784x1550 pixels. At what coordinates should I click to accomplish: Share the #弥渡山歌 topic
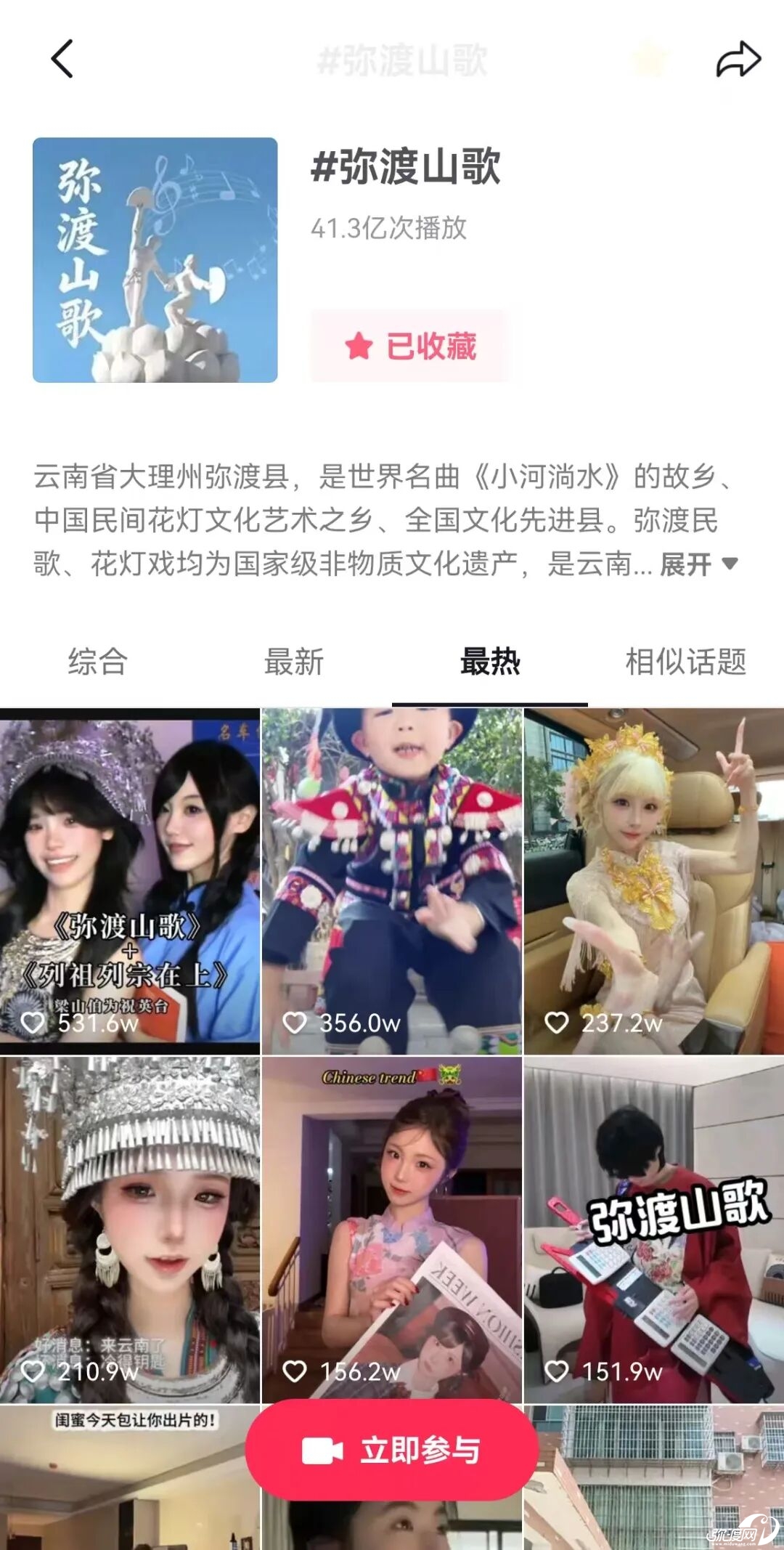[738, 60]
